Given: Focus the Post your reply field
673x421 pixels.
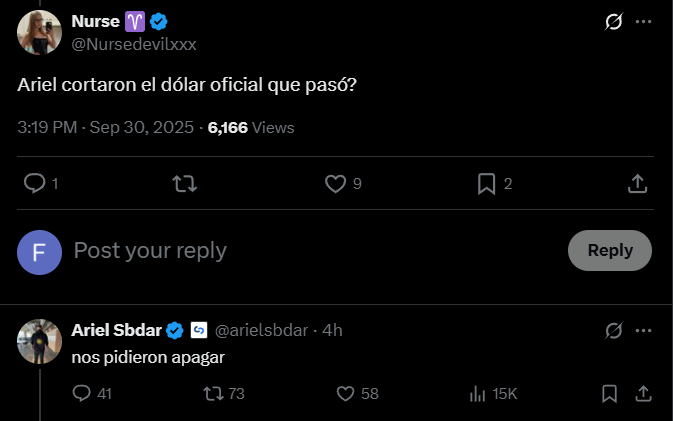Looking at the screenshot, I should (300, 250).
